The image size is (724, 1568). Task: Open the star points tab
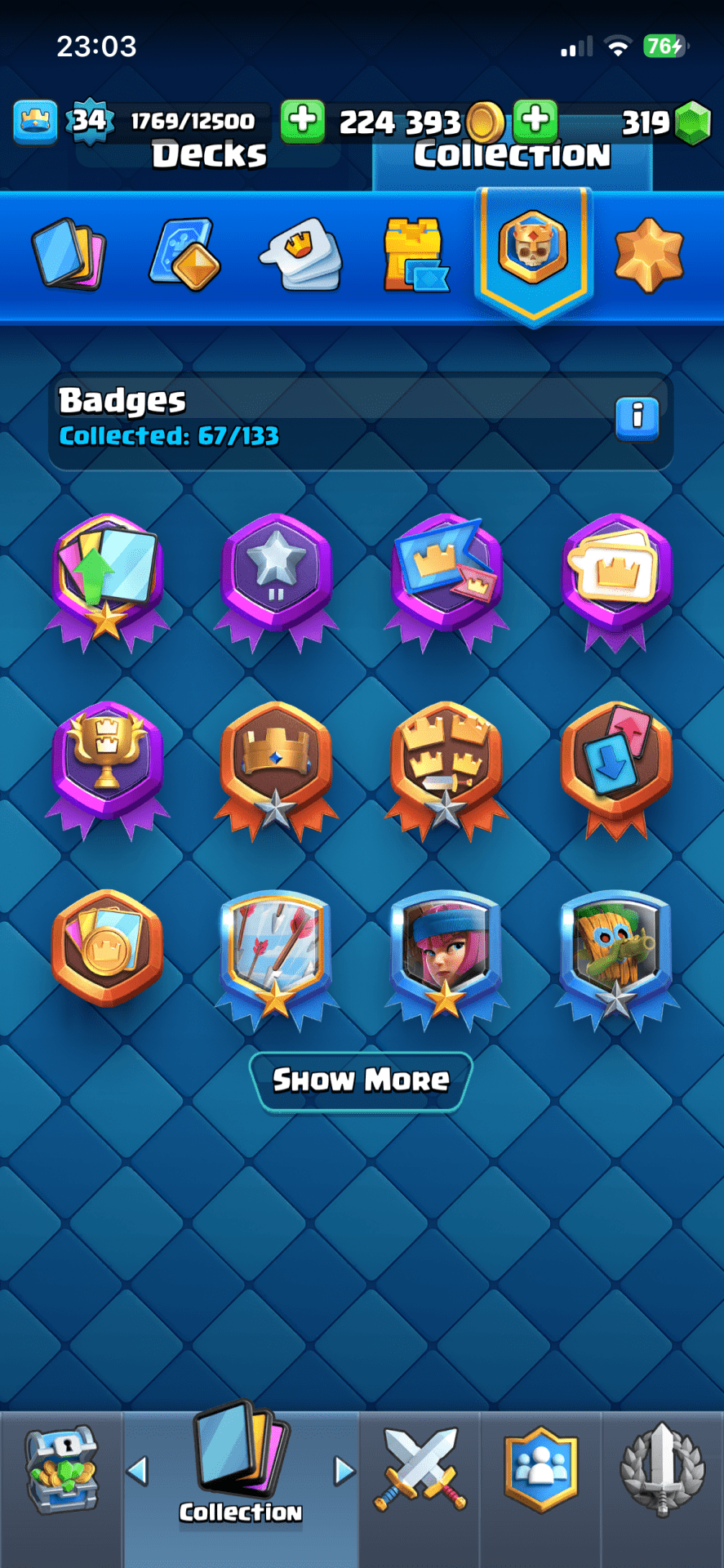click(x=649, y=254)
